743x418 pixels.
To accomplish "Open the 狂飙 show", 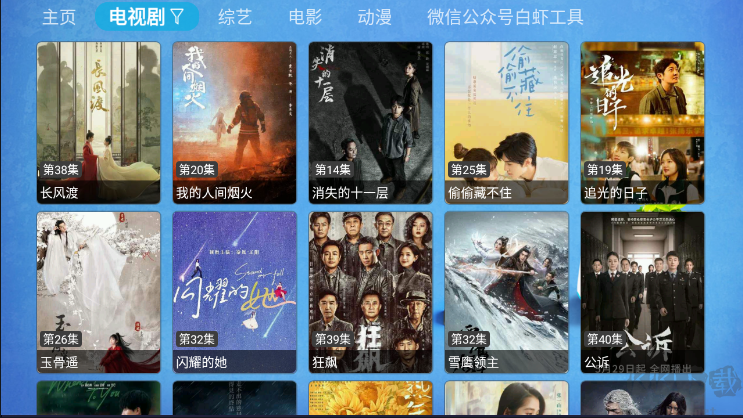I will [370, 292].
